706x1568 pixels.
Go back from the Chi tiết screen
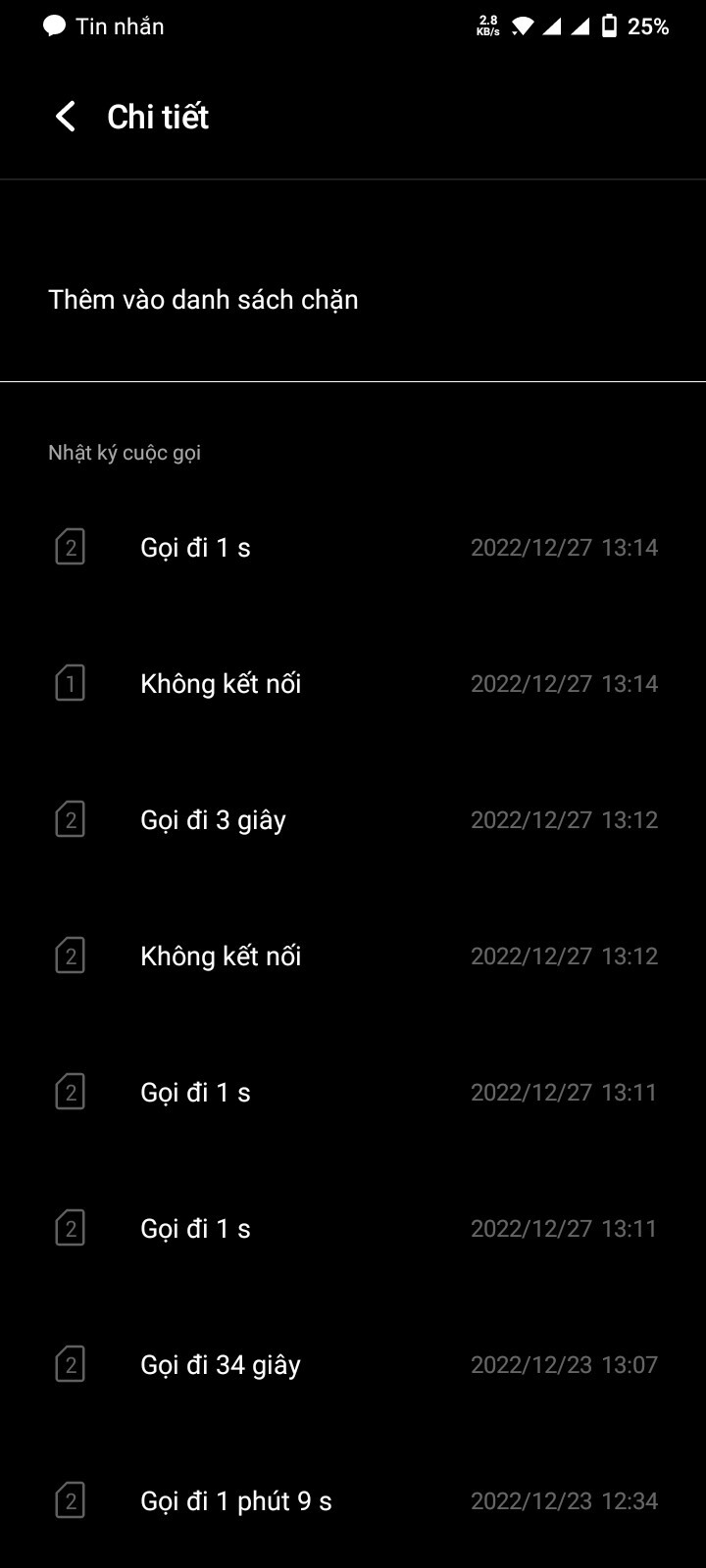[x=66, y=117]
